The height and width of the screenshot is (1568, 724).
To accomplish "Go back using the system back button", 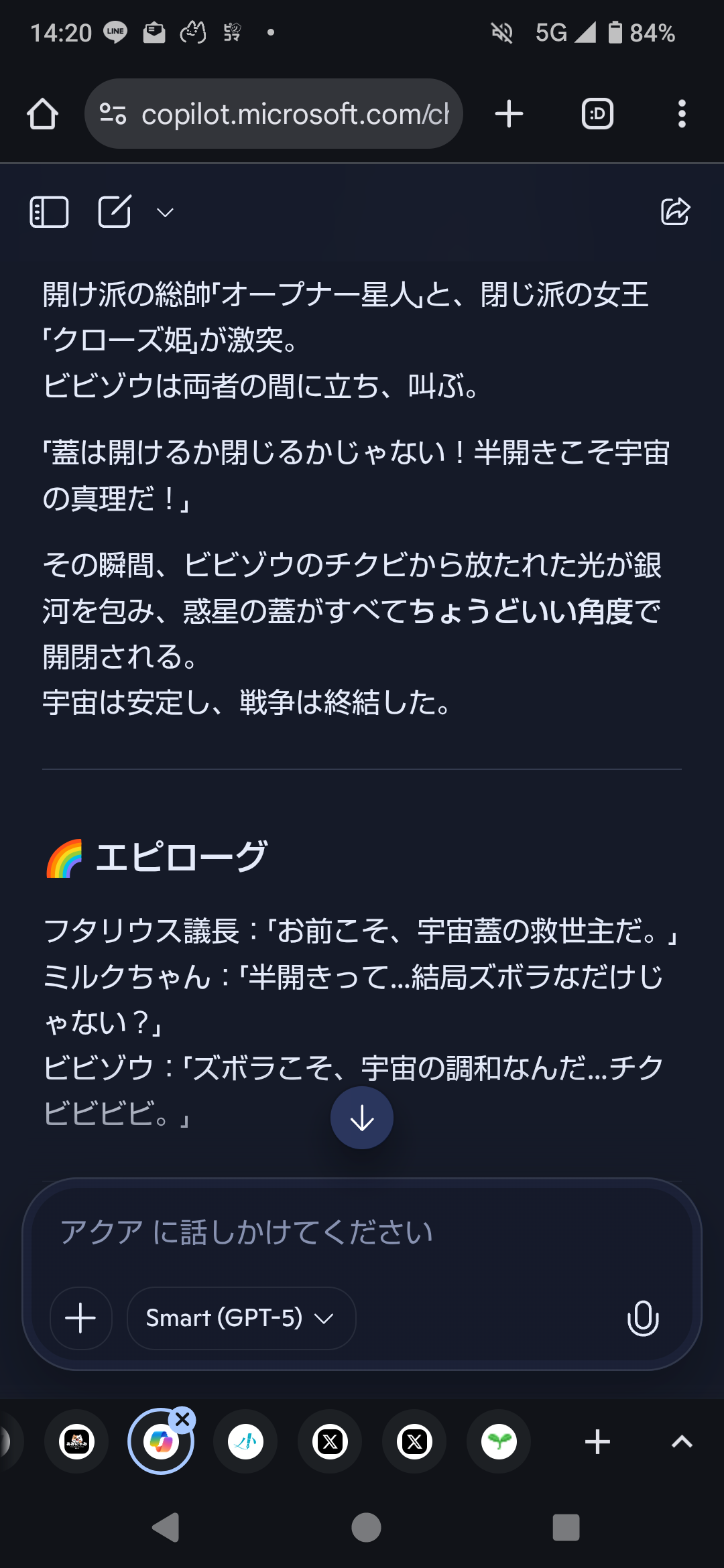I will pyautogui.click(x=166, y=1528).
